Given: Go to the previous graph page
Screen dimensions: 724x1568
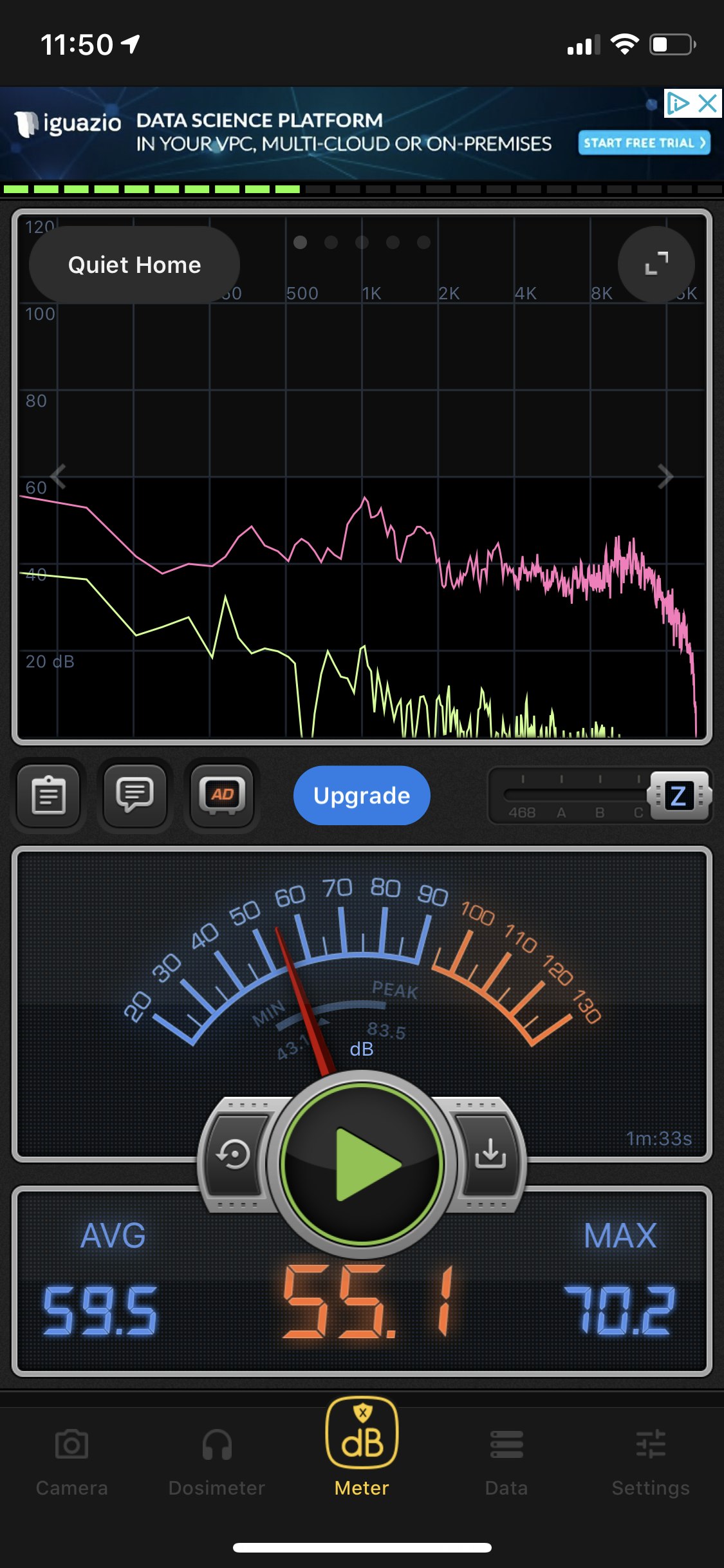Looking at the screenshot, I should coord(59,476).
